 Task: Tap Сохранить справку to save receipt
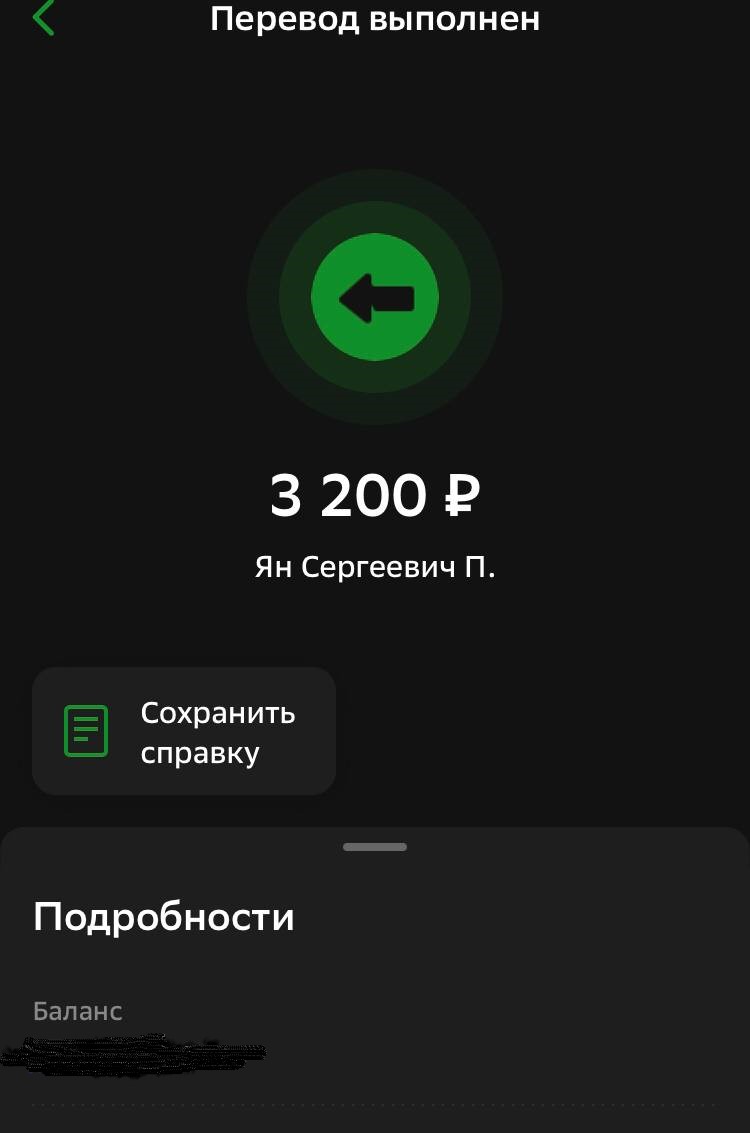[184, 731]
